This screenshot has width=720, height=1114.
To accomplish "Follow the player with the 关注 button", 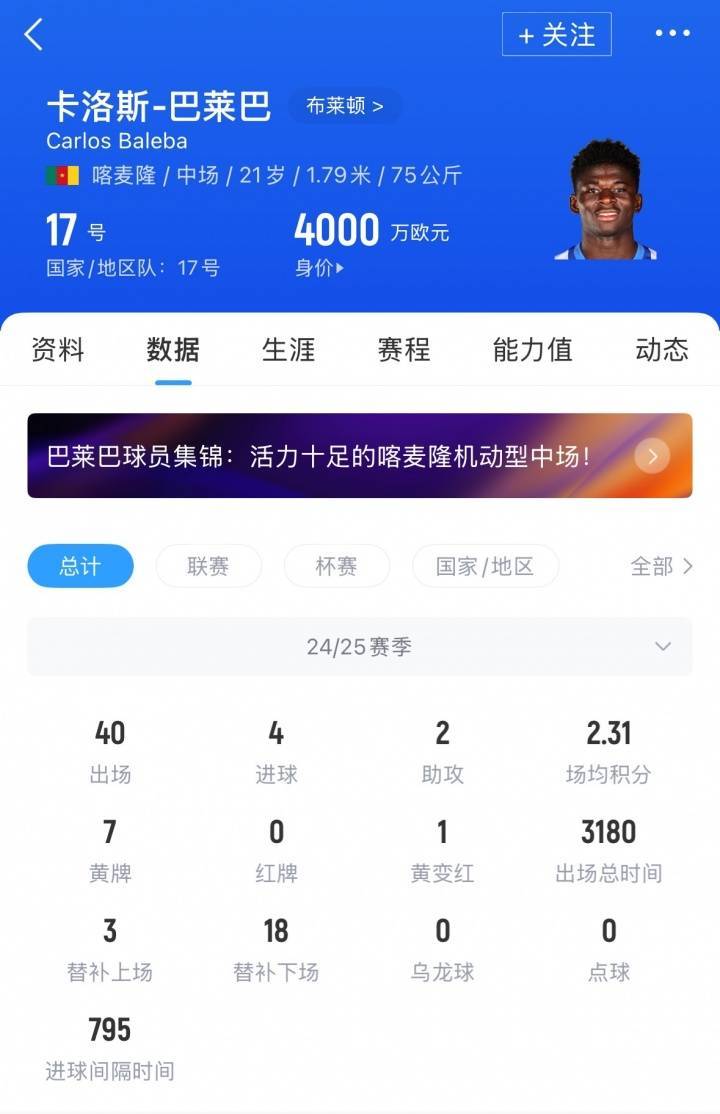I will point(556,35).
